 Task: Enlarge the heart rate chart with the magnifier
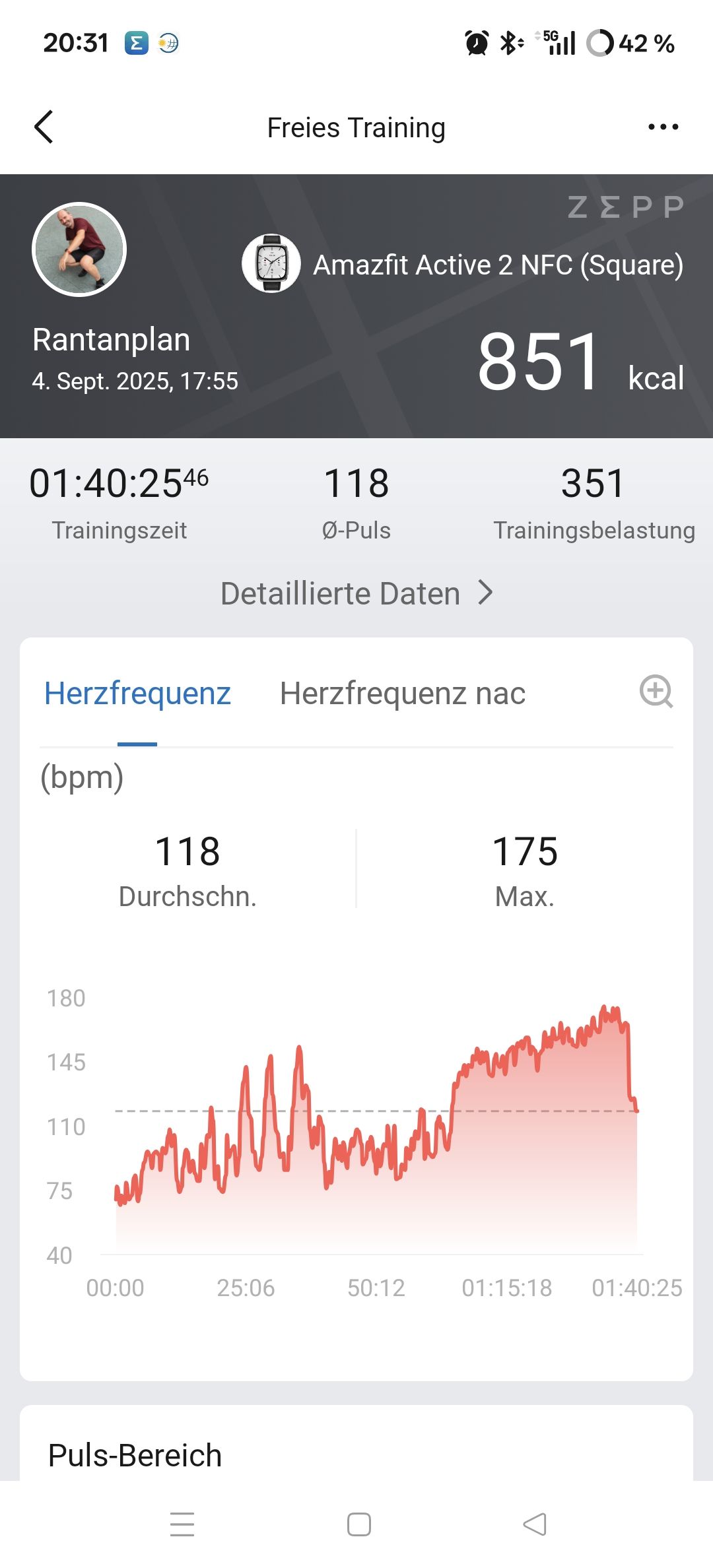(x=656, y=692)
